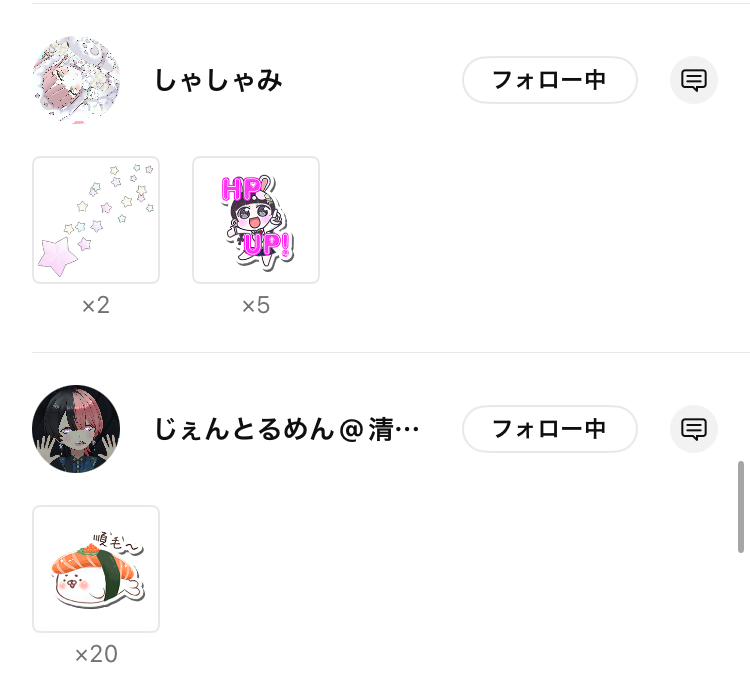Tap フォロー中 button next to しゃしゃみ
Screen dimensions: 750x696
coord(549,80)
